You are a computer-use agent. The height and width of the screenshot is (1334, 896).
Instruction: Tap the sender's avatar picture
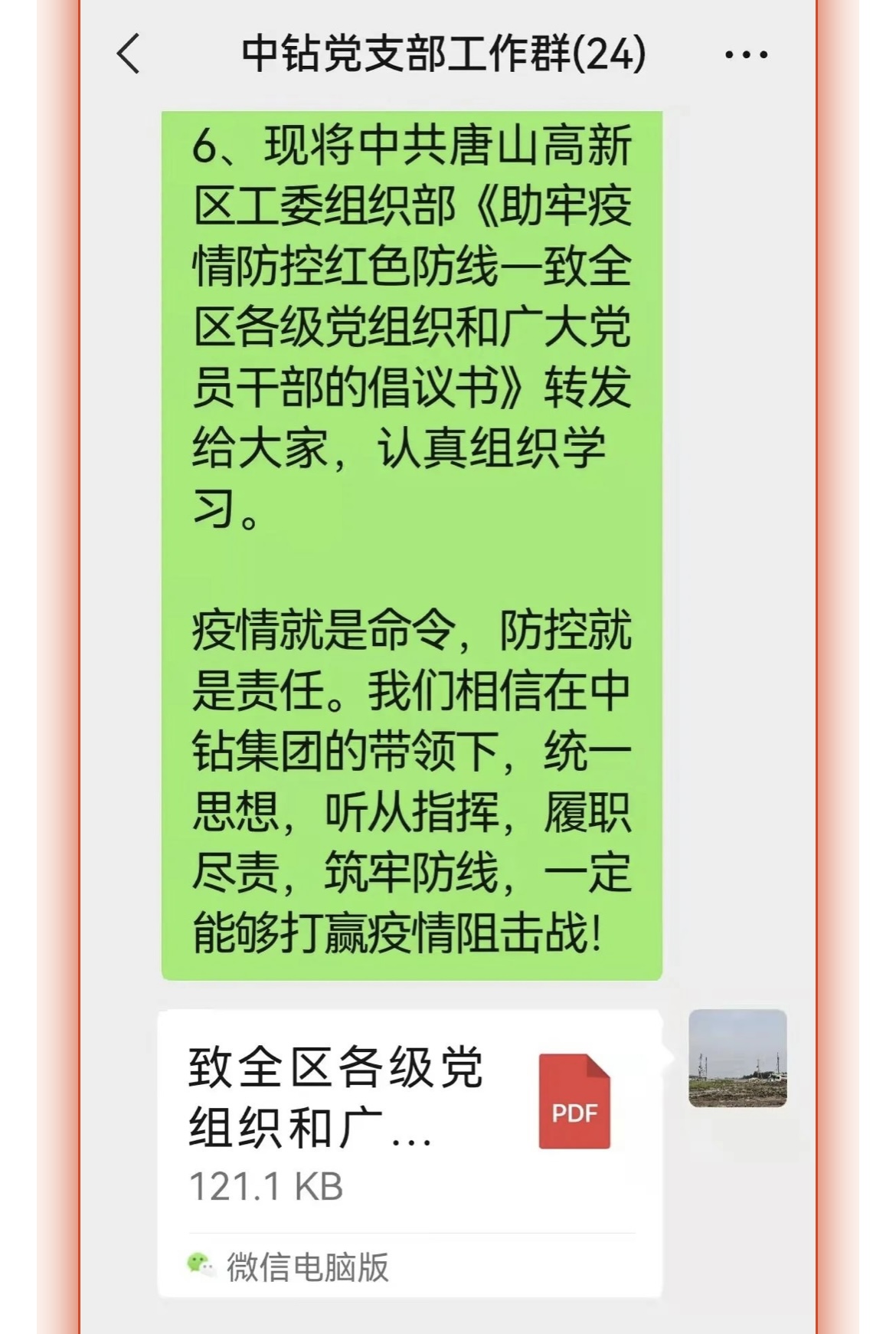[737, 1058]
